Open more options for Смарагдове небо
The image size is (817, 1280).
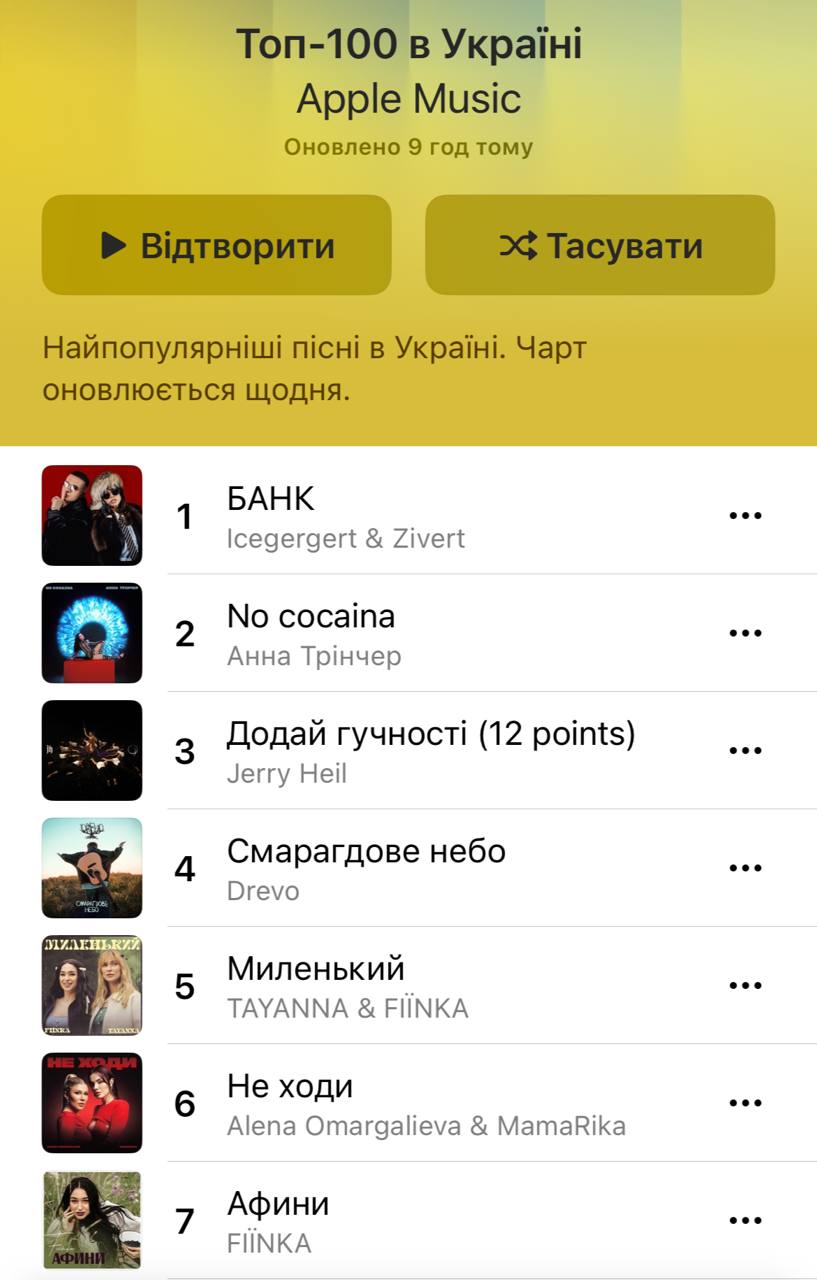745,868
